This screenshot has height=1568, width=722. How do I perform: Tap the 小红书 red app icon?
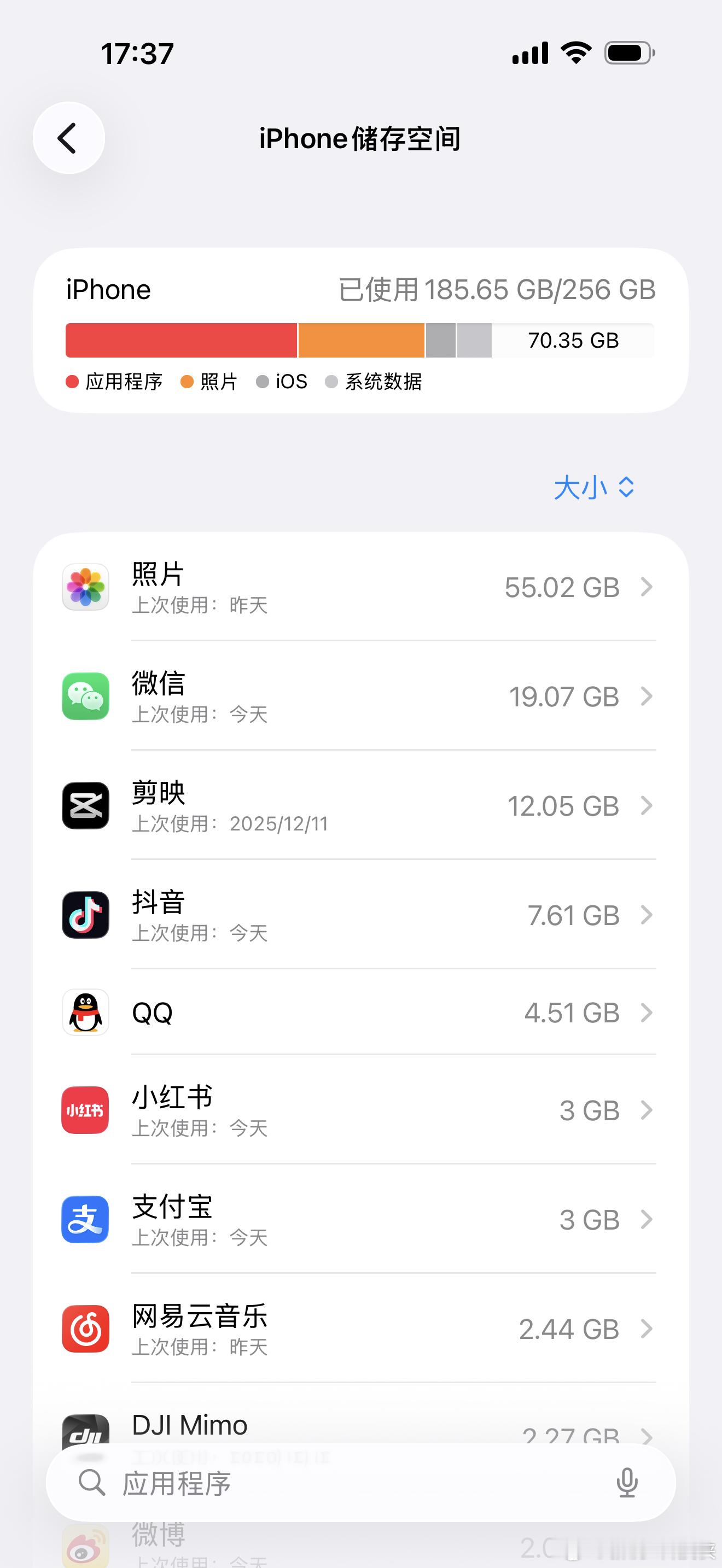pyautogui.click(x=85, y=1110)
